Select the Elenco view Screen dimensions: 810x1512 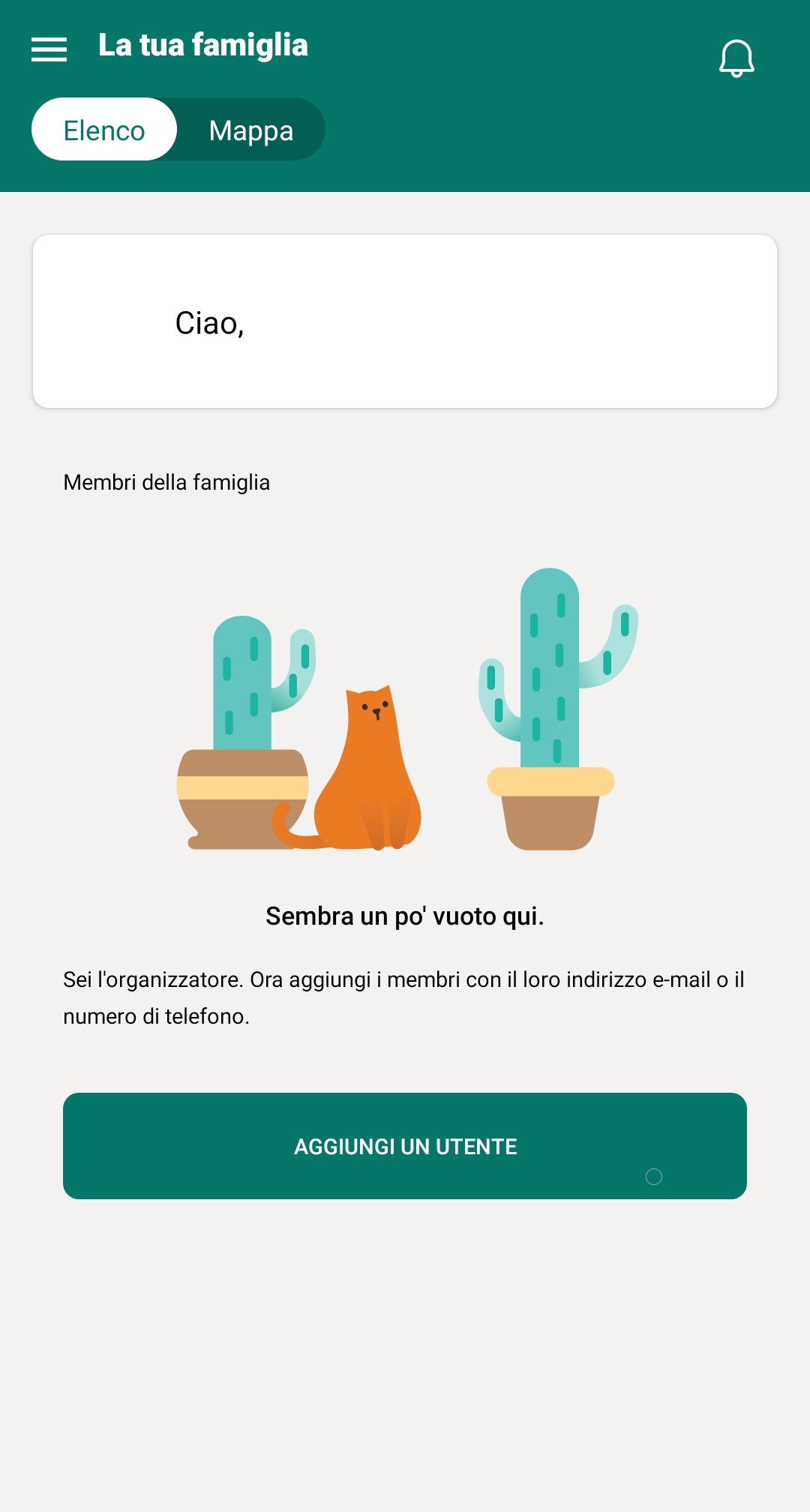[104, 130]
